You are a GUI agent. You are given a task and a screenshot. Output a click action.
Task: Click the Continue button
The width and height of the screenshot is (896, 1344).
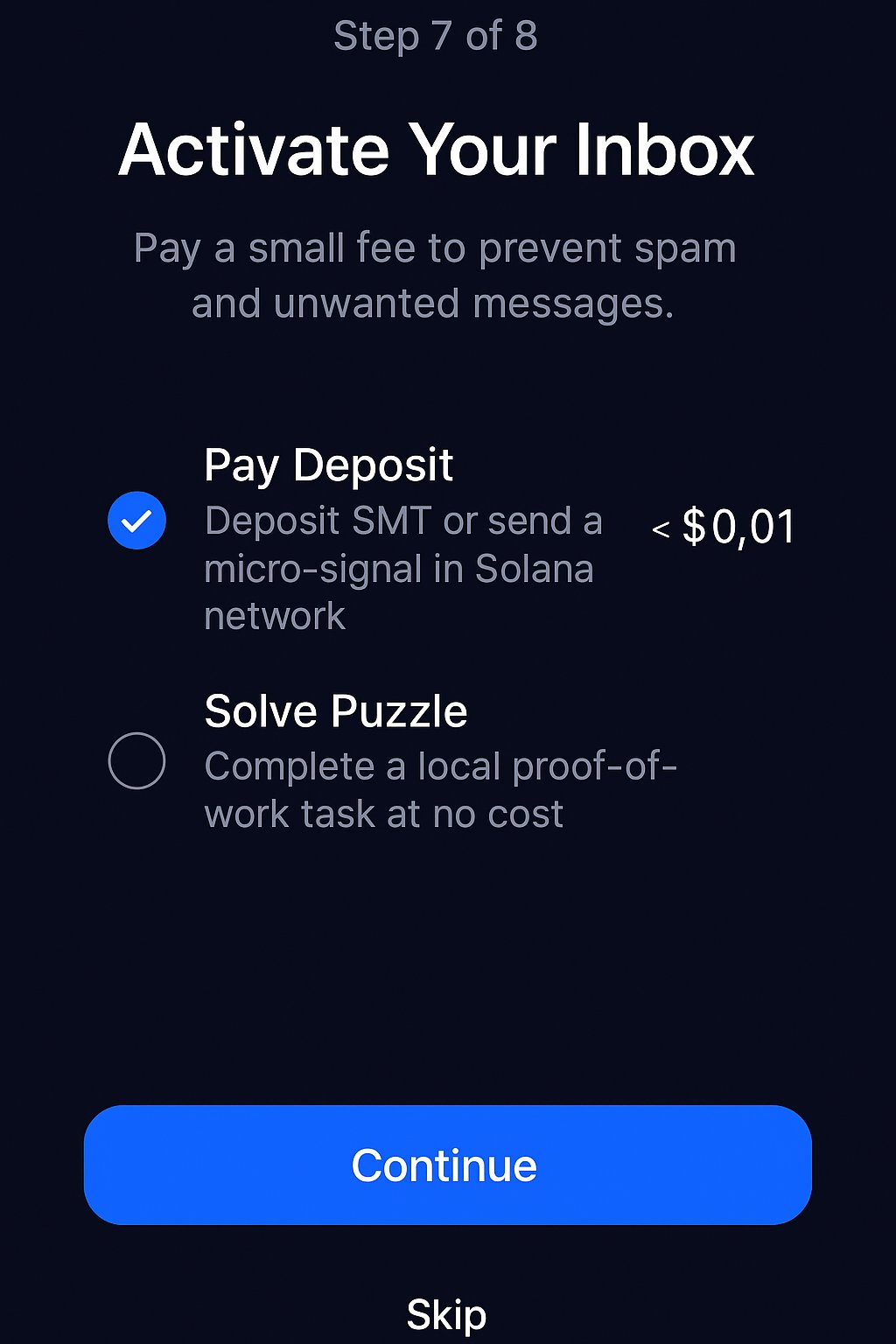click(447, 1165)
